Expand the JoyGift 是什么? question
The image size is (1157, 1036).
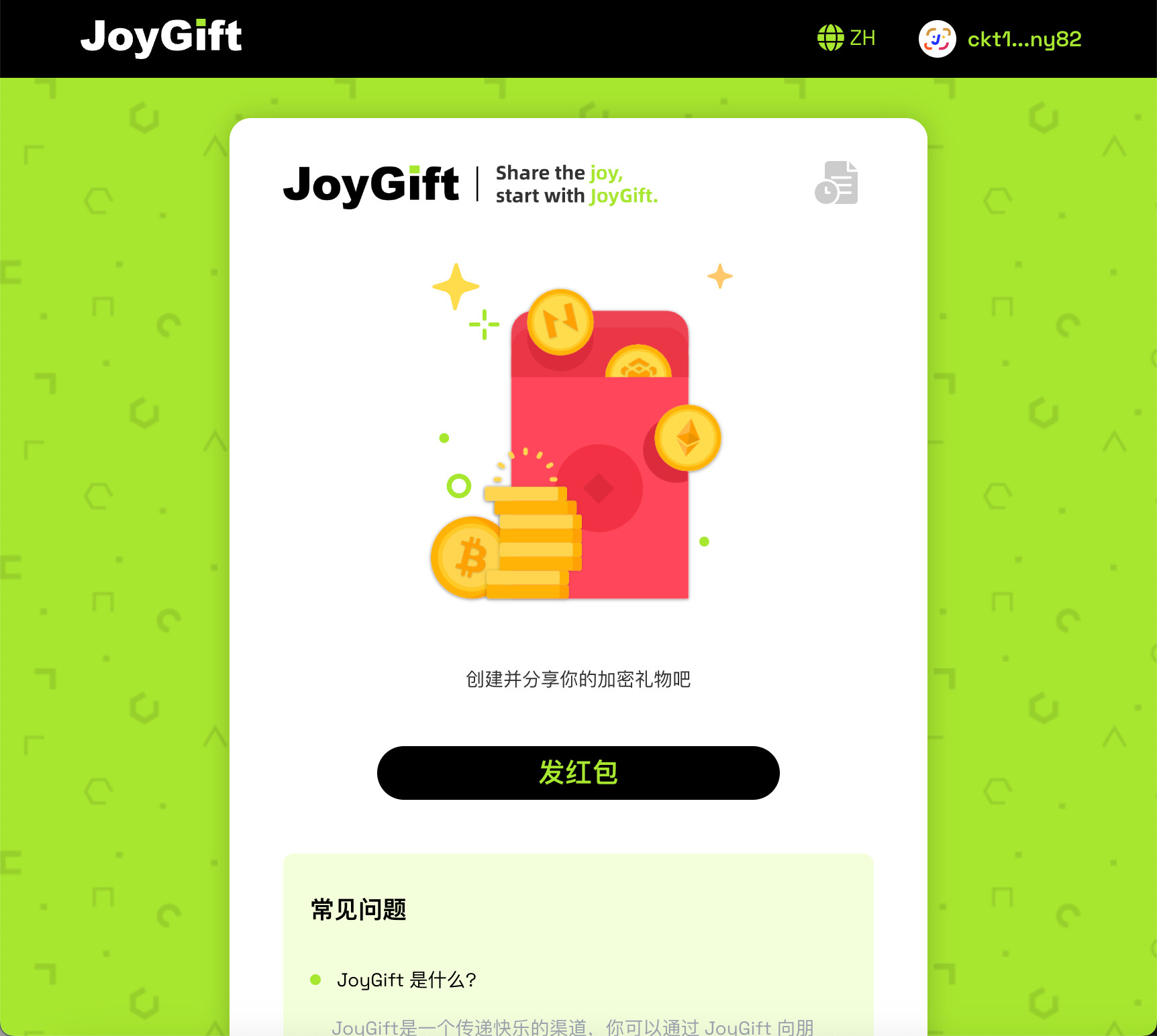407,980
